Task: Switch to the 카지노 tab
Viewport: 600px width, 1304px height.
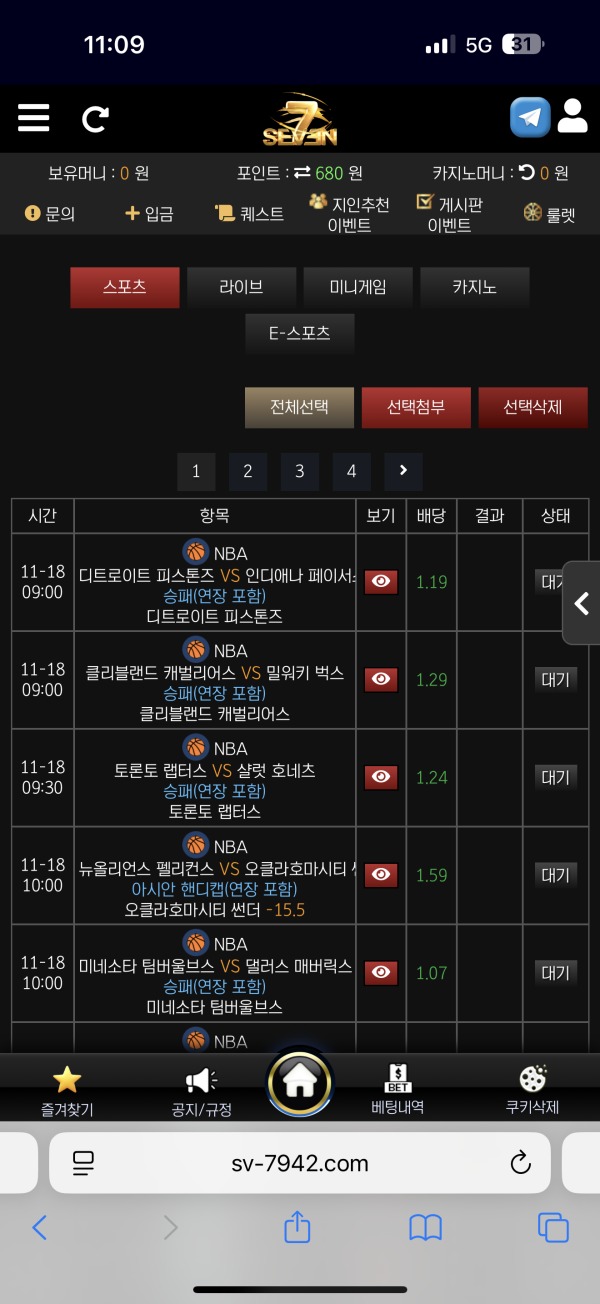Action: (474, 287)
